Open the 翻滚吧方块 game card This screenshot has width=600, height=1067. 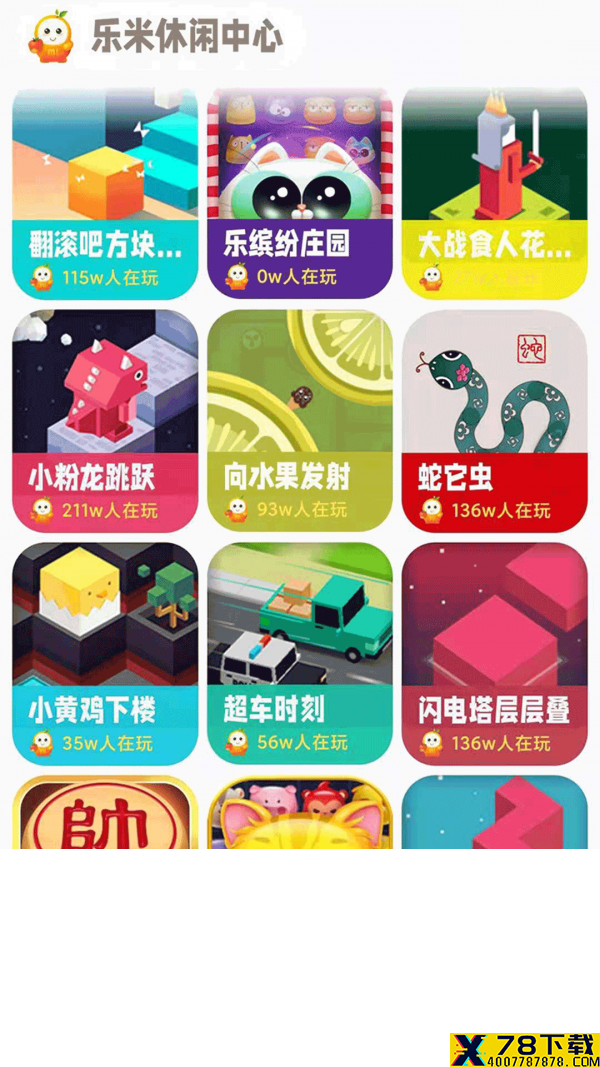(105, 194)
